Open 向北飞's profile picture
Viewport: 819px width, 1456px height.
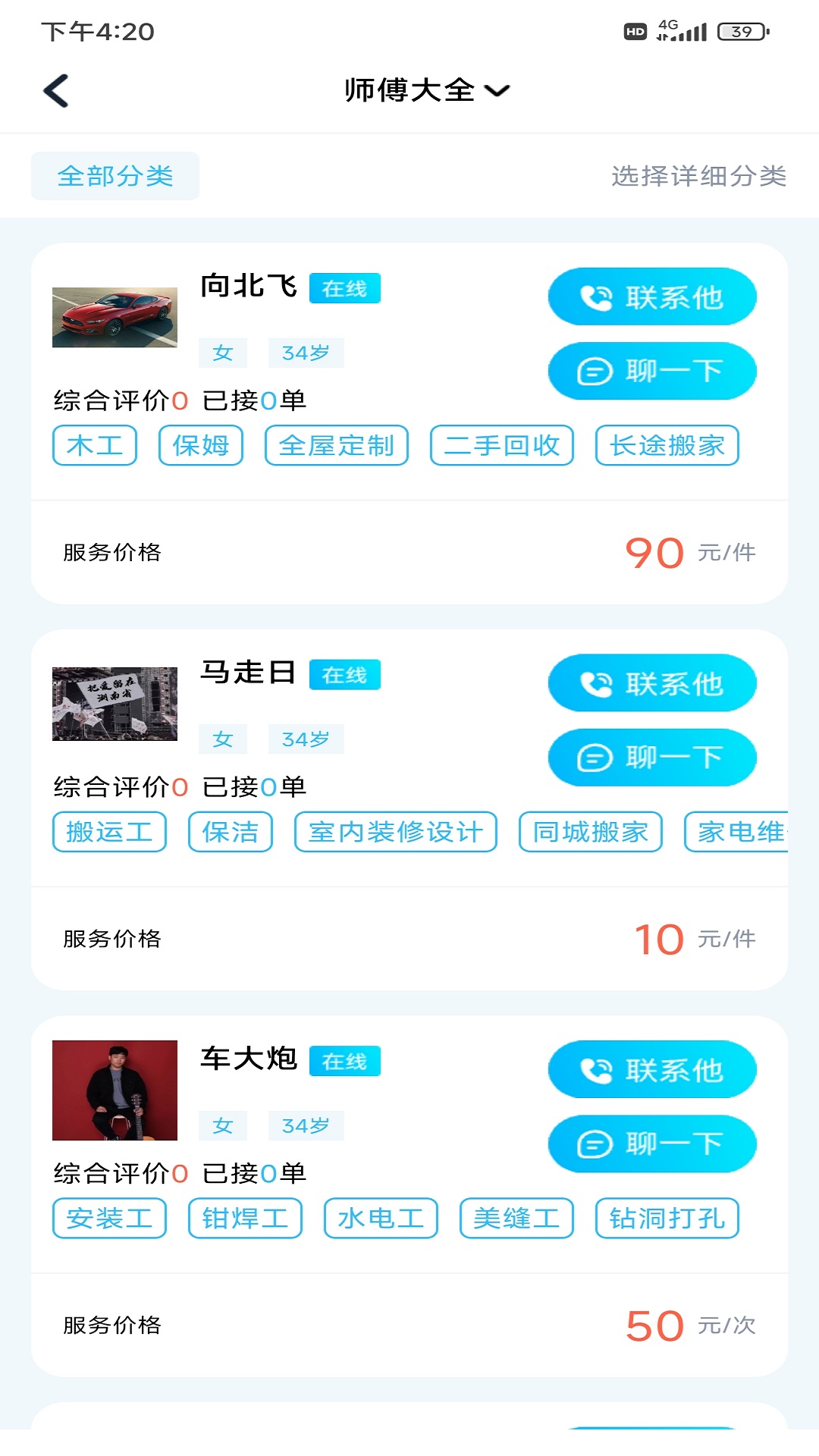click(115, 317)
